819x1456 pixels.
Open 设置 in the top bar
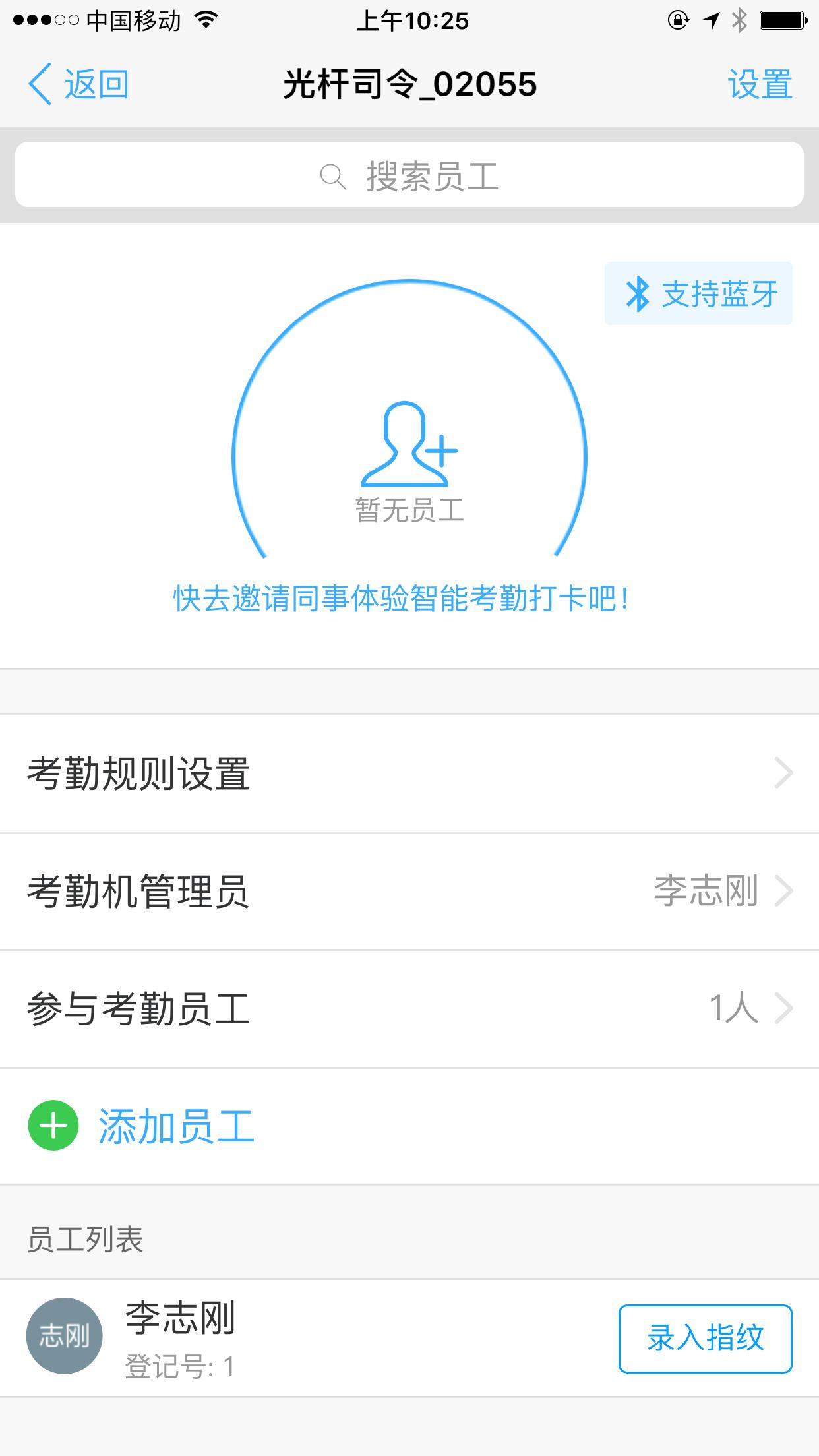pyautogui.click(x=761, y=84)
